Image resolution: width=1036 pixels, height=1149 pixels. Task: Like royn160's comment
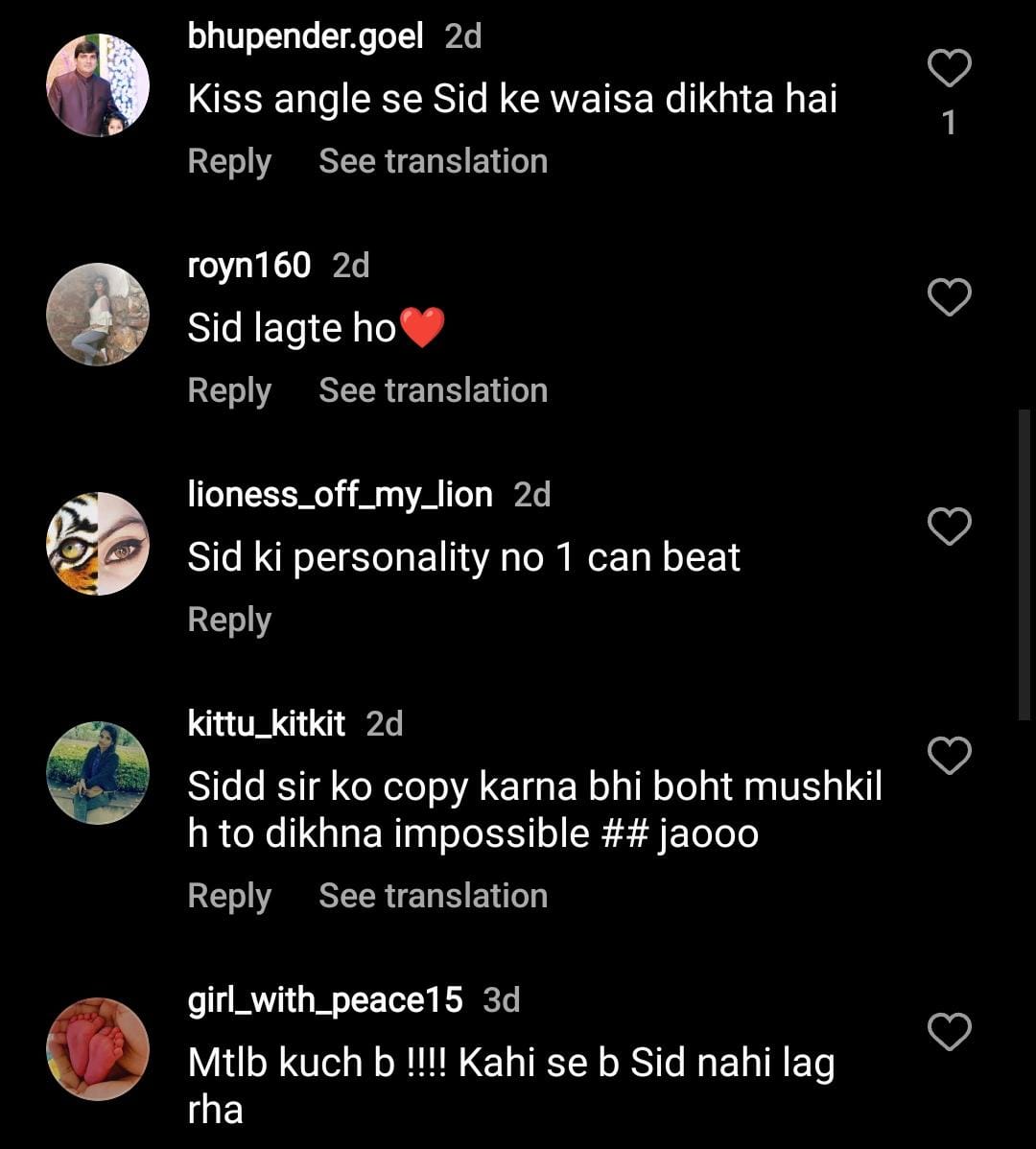pos(950,297)
